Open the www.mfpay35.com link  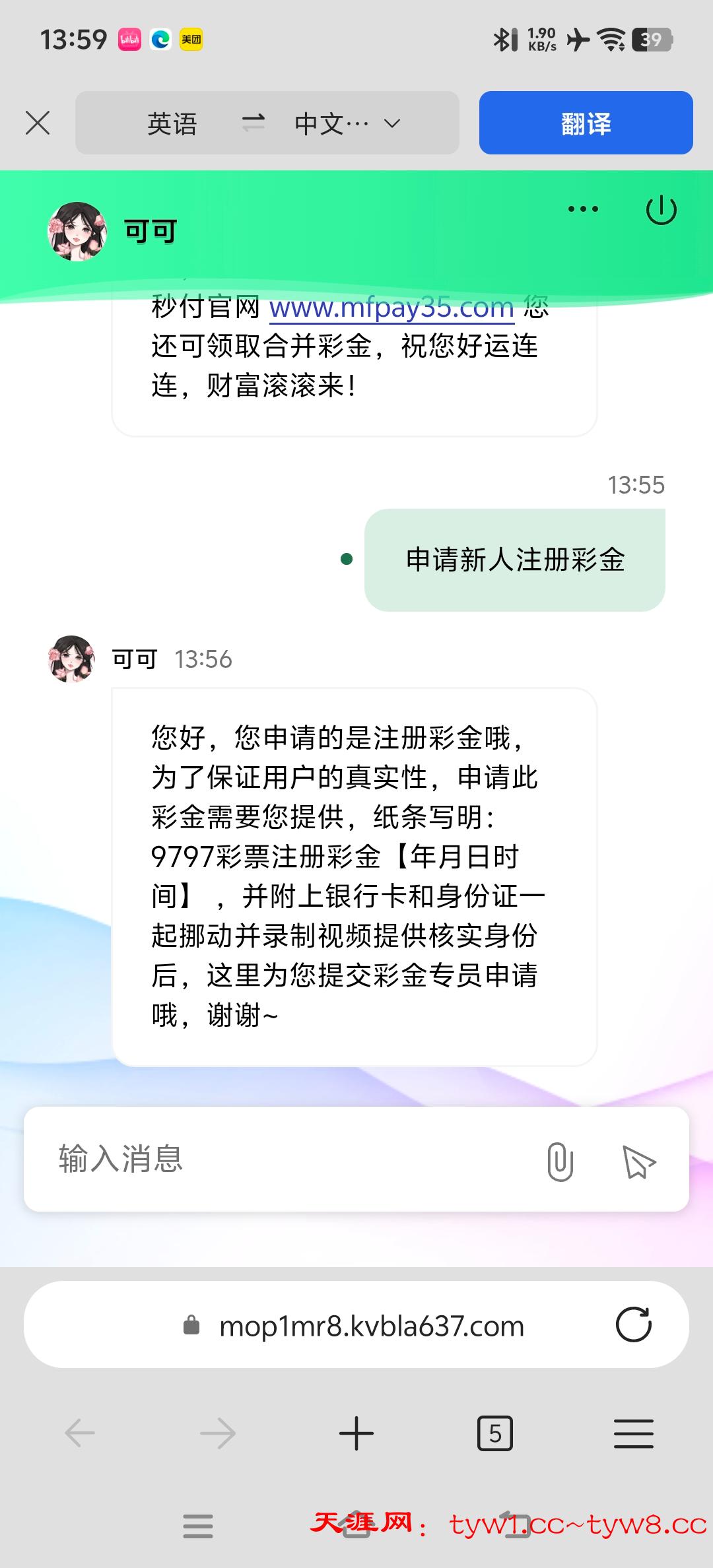pos(391,308)
